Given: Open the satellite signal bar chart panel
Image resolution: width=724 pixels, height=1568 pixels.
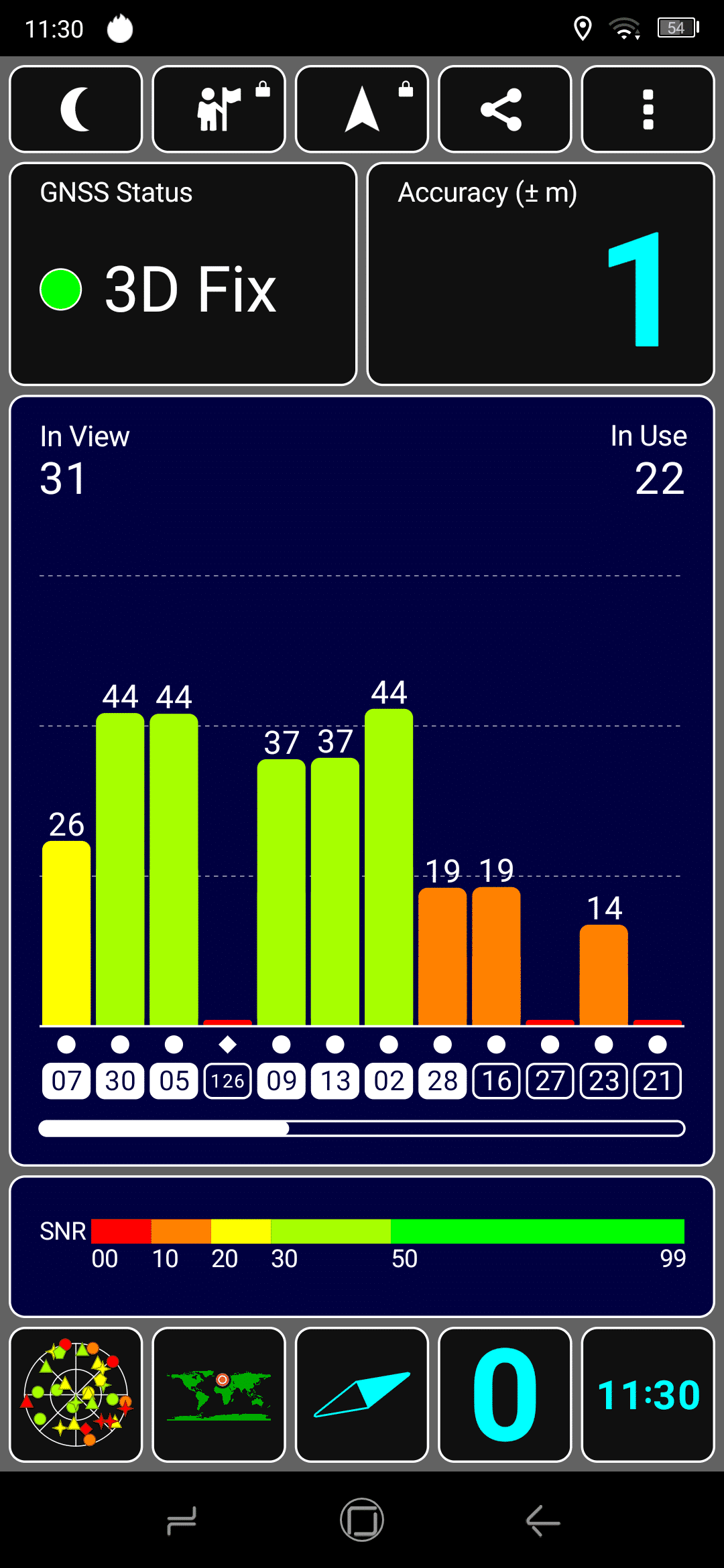Looking at the screenshot, I should click(362, 781).
